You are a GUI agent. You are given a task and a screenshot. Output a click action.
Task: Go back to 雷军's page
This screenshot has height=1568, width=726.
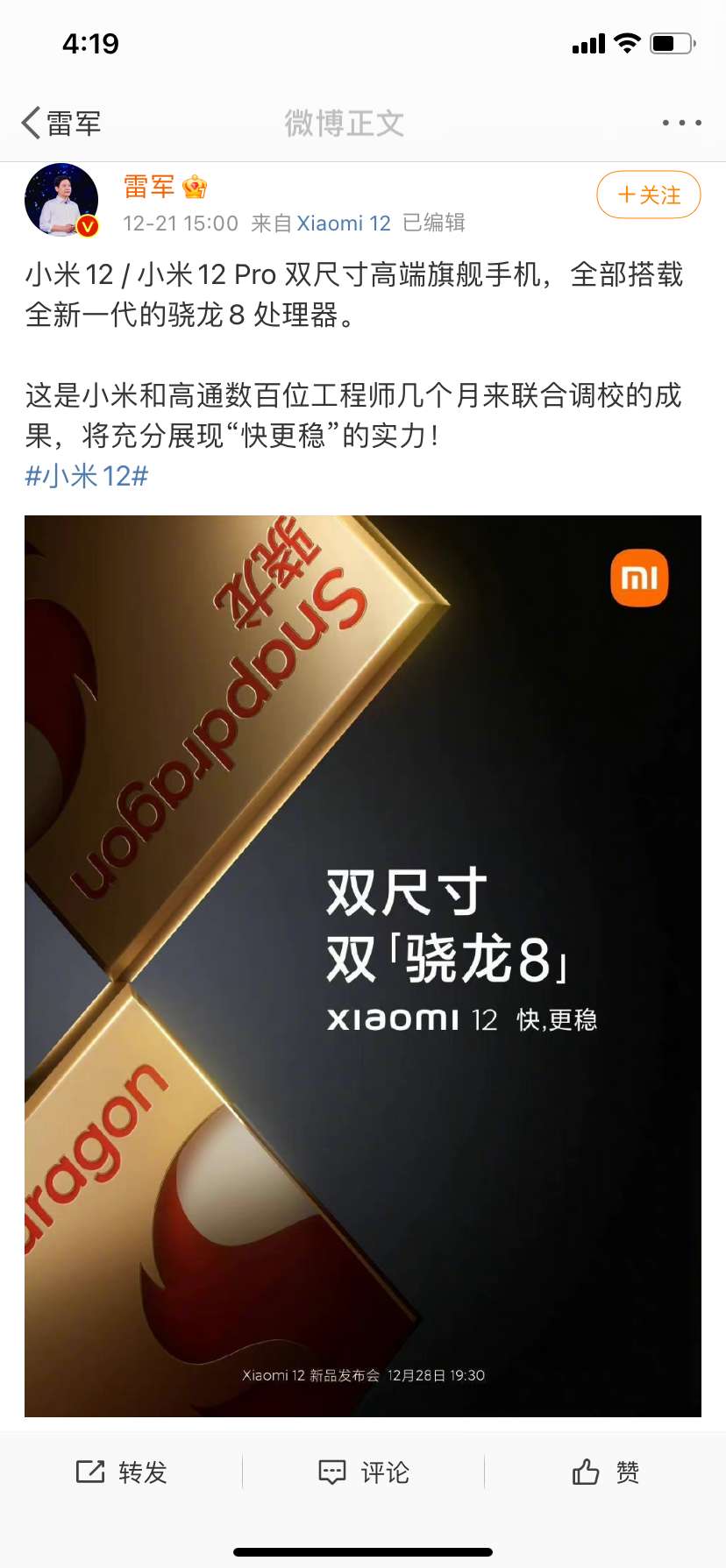[x=60, y=124]
